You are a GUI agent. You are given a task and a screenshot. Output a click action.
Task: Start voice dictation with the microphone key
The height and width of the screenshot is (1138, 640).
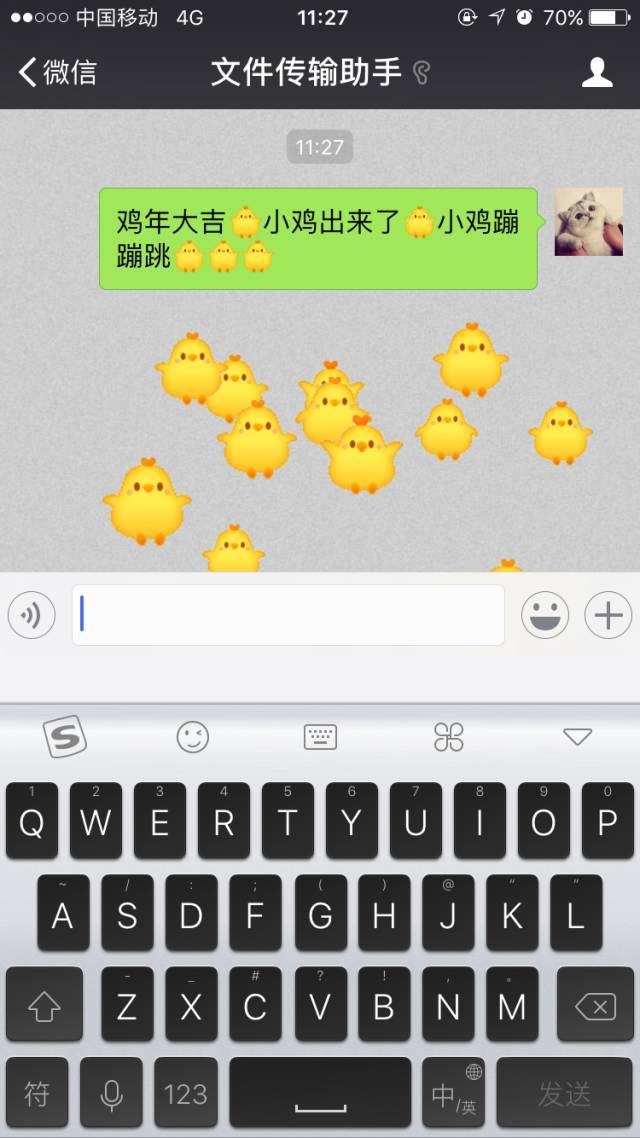[x=111, y=1093]
